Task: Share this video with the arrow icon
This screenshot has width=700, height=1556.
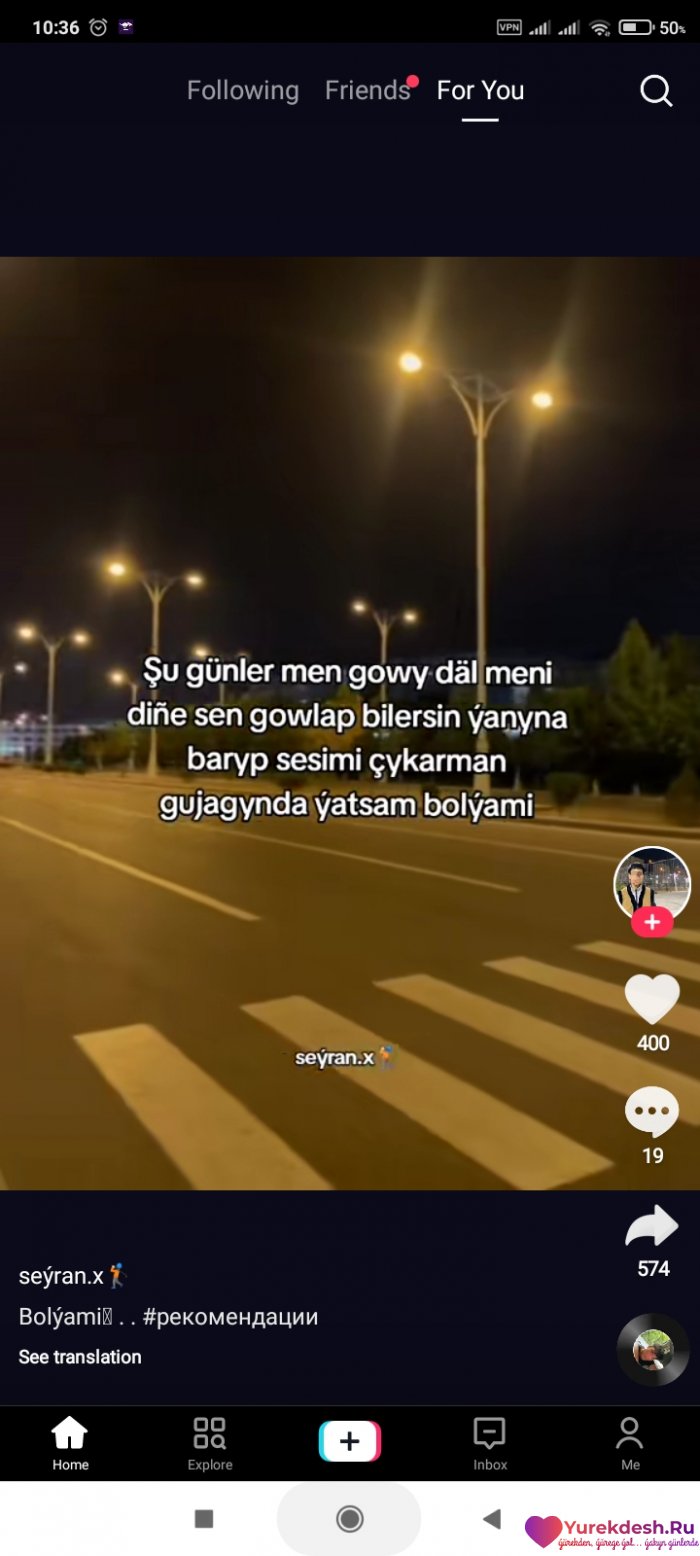Action: (652, 1226)
